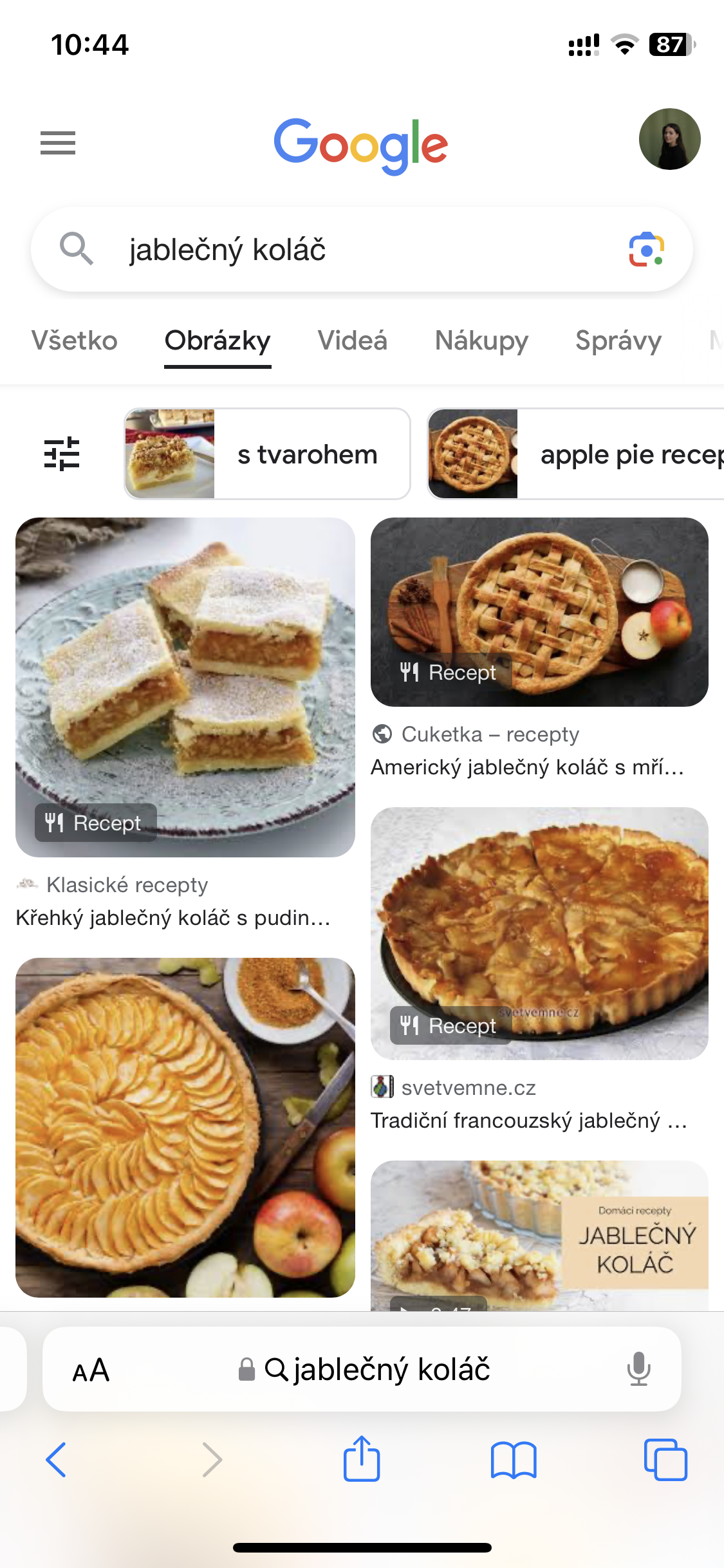Switch to the Všetko tab
The width and height of the screenshot is (724, 1568).
click(75, 341)
